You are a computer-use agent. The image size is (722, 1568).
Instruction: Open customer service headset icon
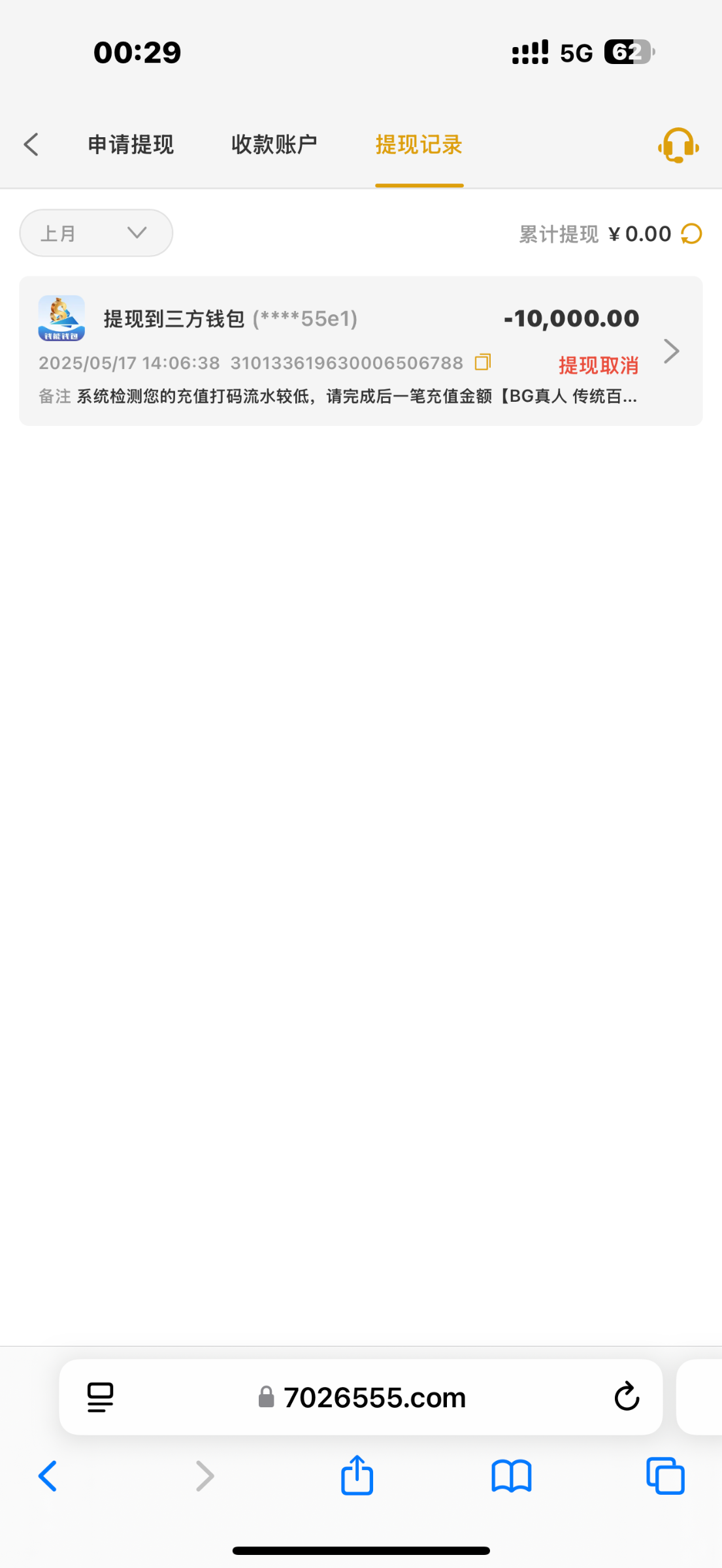[678, 145]
